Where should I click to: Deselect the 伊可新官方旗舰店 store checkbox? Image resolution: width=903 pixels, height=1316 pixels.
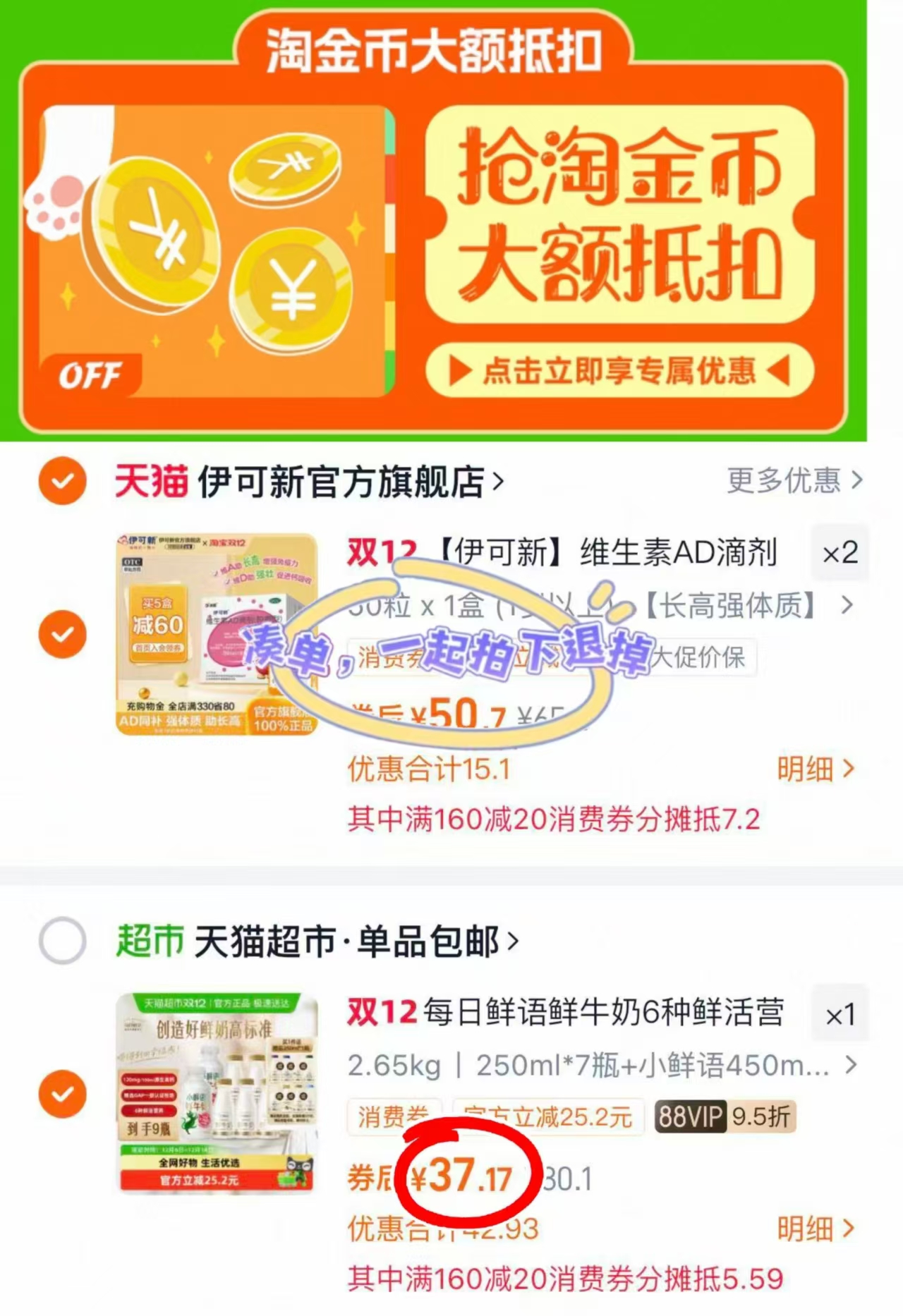[x=62, y=482]
